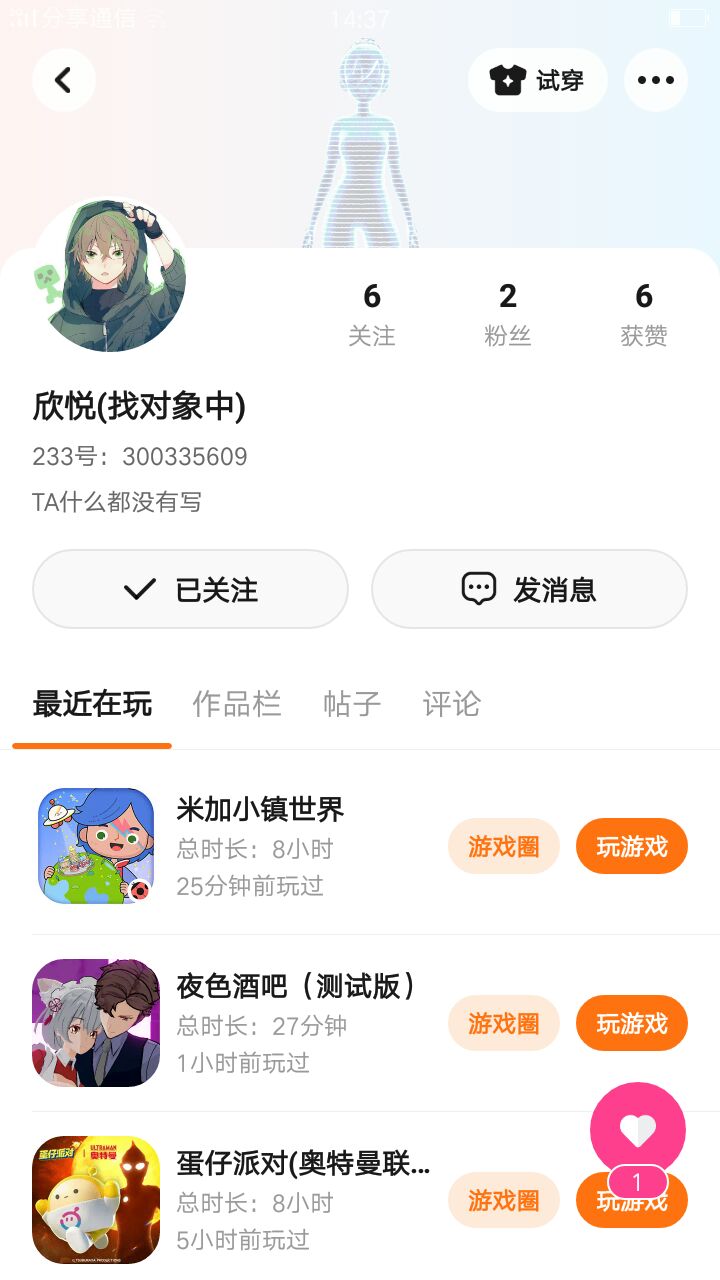The height and width of the screenshot is (1280, 720).
Task: Go back using the arrow icon
Action: 63,80
